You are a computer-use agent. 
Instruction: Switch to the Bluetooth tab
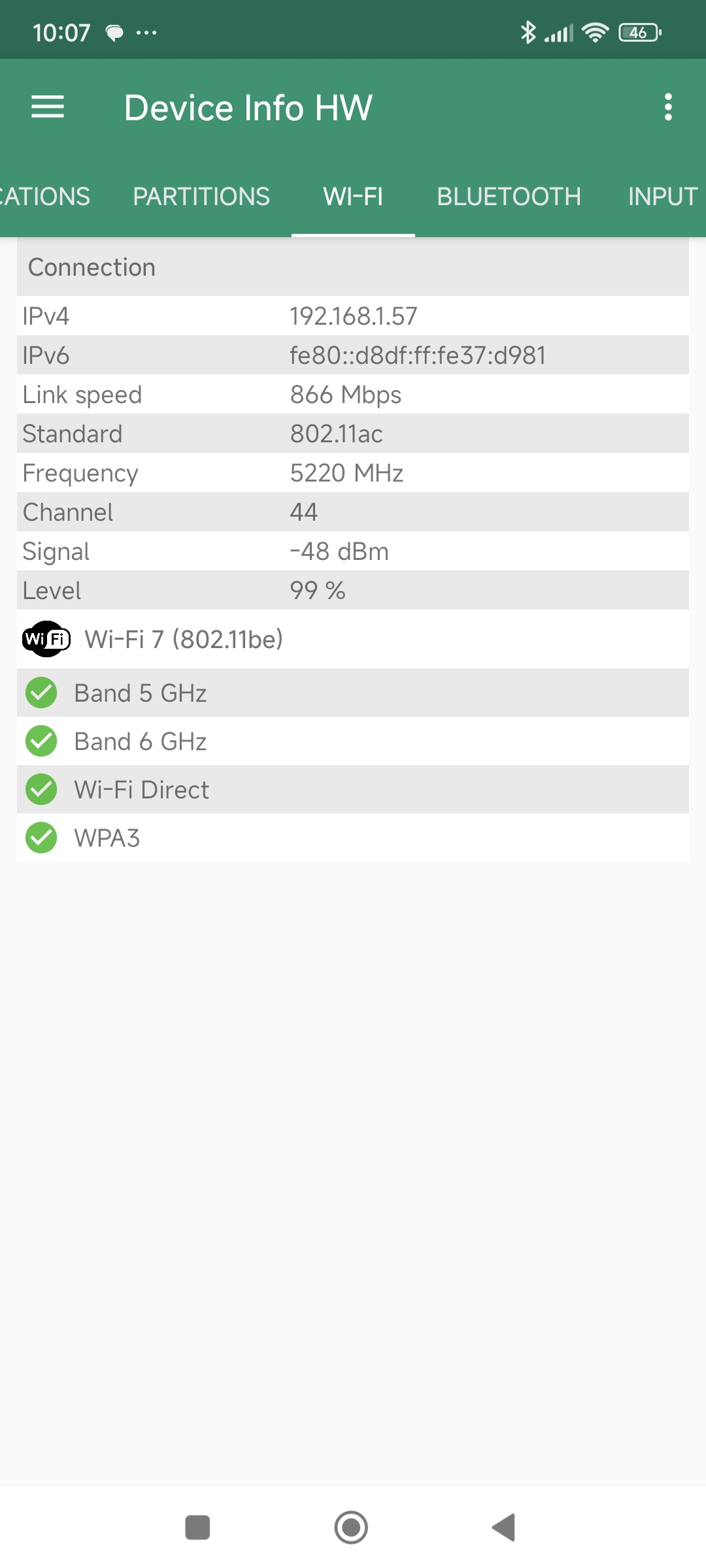tap(509, 197)
